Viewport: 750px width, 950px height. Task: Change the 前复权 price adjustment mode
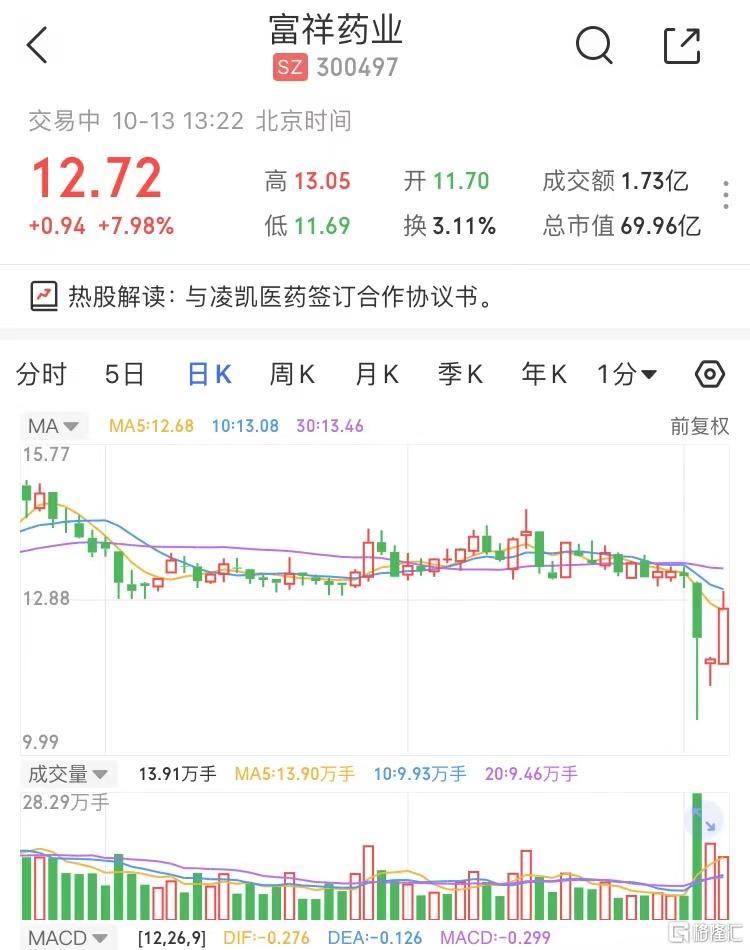pyautogui.click(x=700, y=426)
